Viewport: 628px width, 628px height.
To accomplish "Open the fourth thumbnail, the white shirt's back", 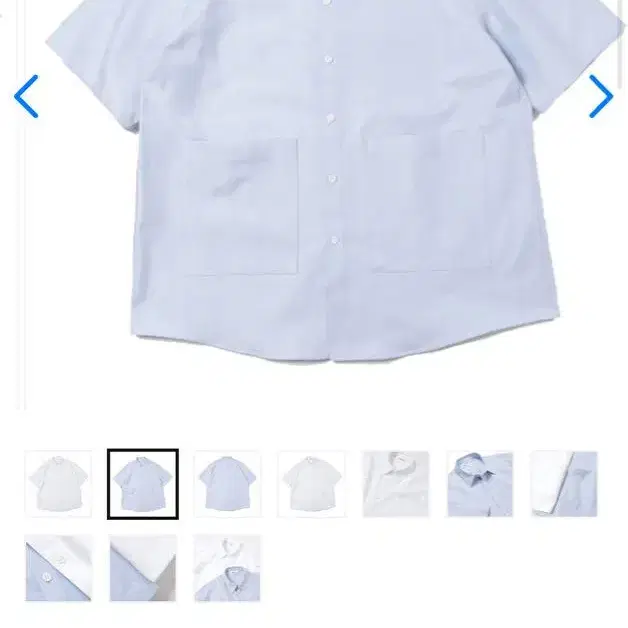I will click(x=311, y=484).
